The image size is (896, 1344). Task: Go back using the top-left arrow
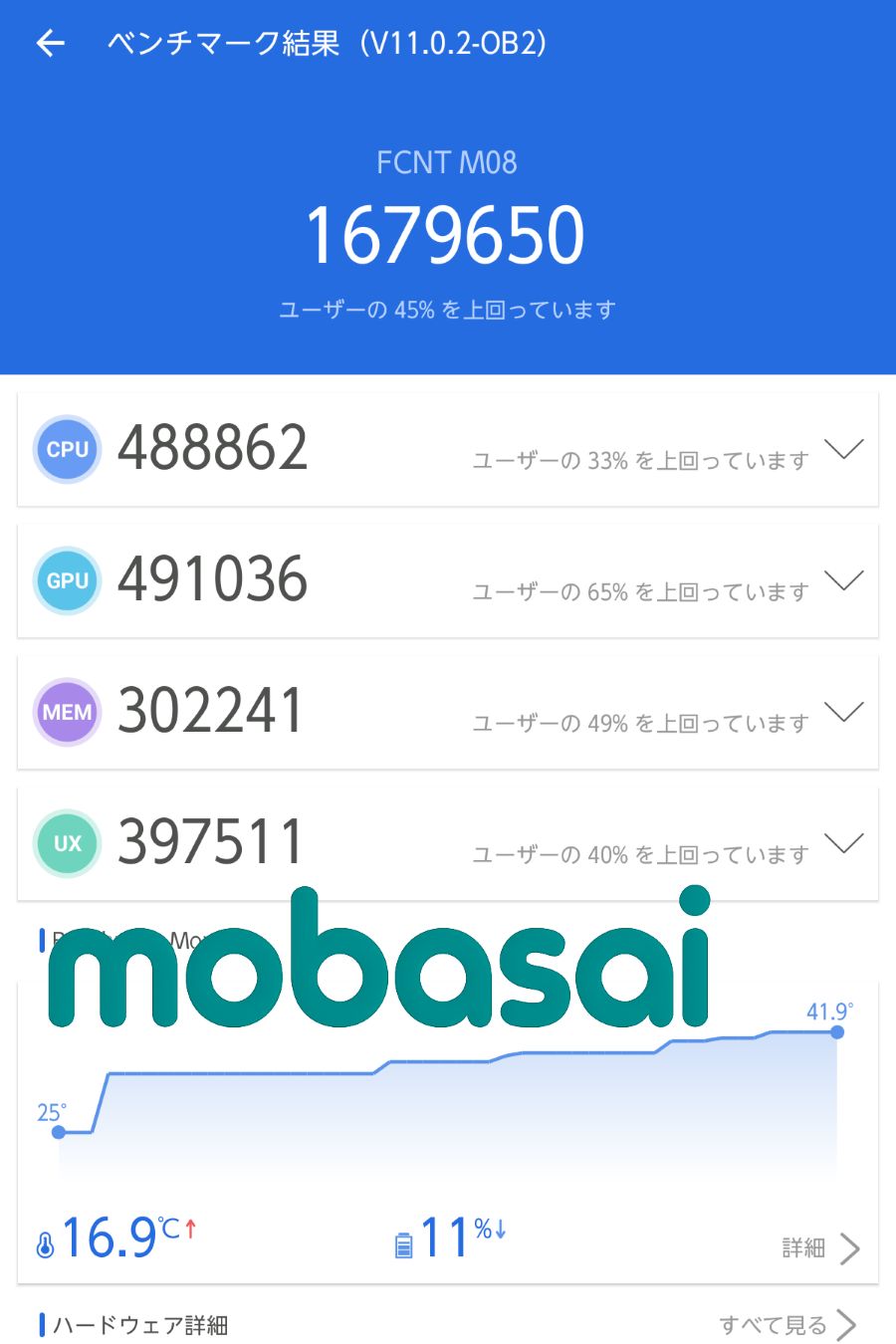[x=50, y=43]
